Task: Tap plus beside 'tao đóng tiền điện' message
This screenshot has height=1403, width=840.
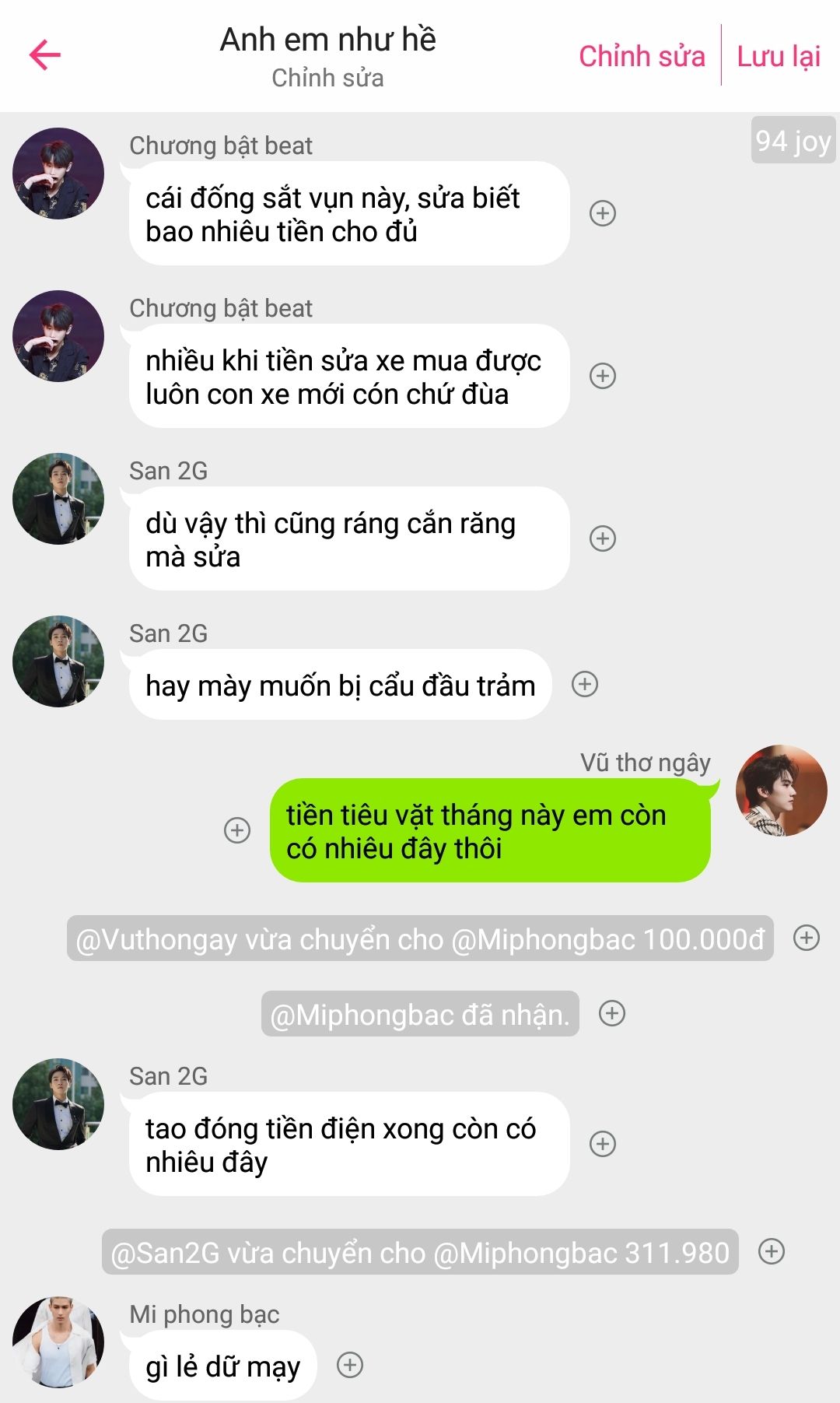Action: (603, 1144)
